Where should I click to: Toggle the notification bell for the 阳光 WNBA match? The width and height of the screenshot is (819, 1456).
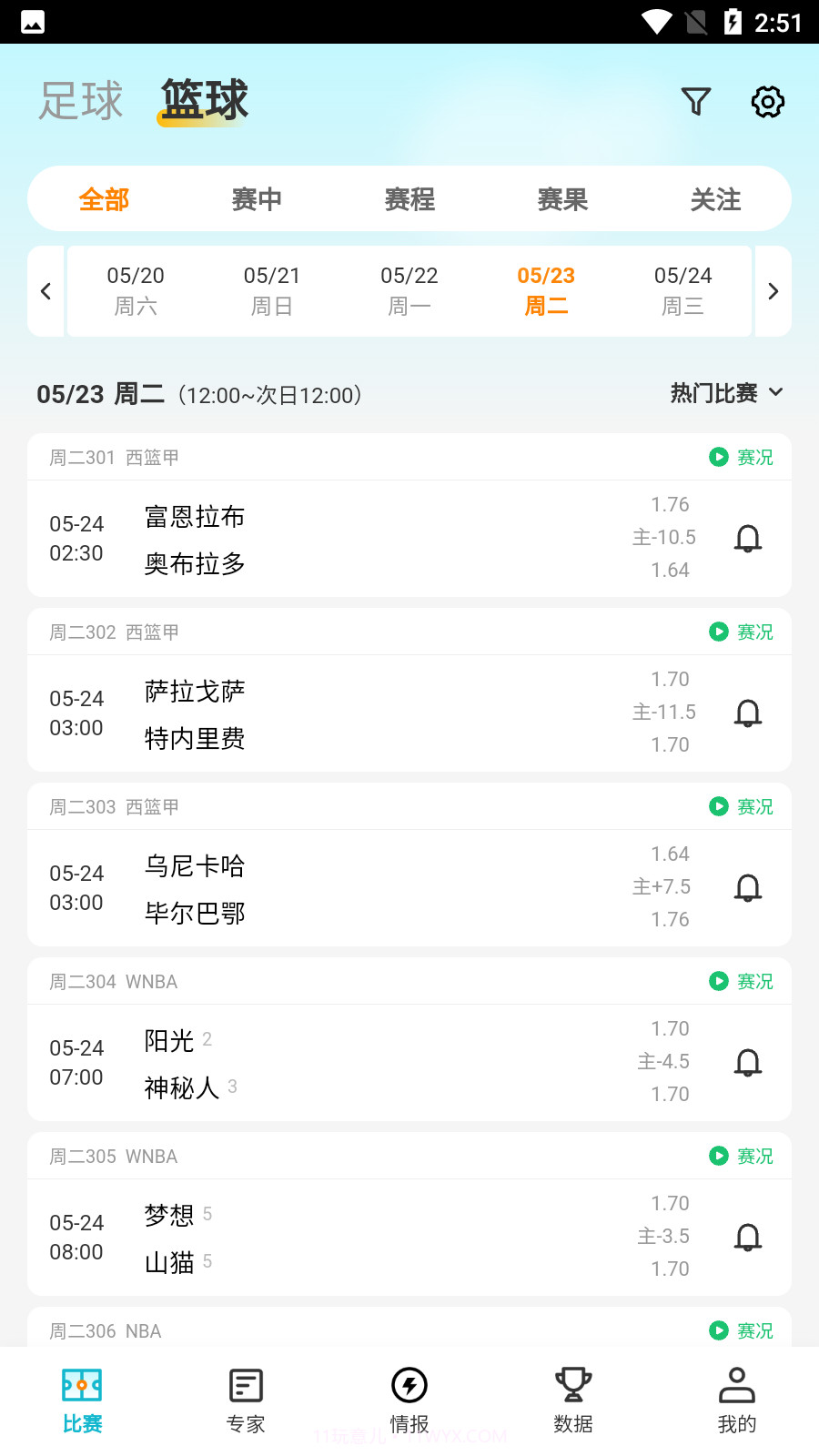[748, 1063]
